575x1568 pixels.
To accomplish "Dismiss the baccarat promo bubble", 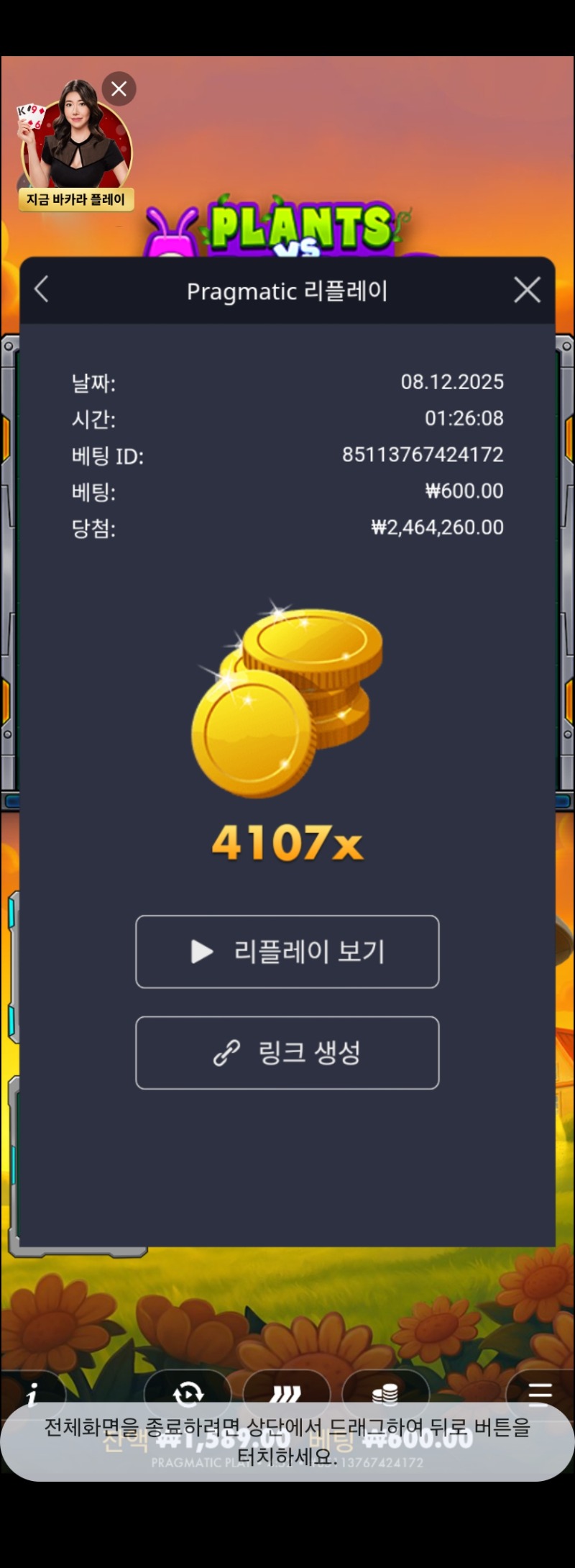I will pos(119,89).
